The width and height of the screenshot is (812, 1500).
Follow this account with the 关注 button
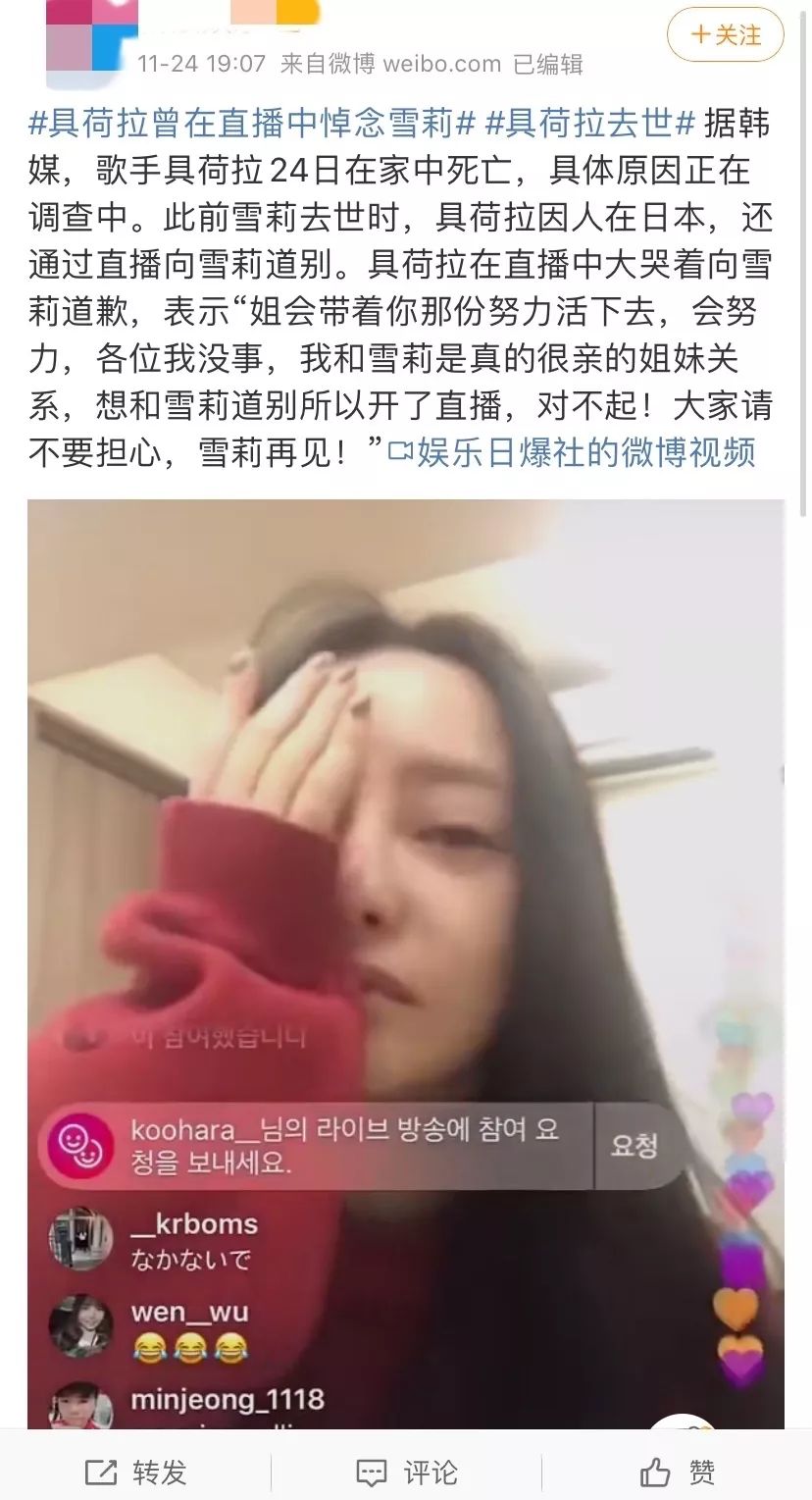coord(726,35)
